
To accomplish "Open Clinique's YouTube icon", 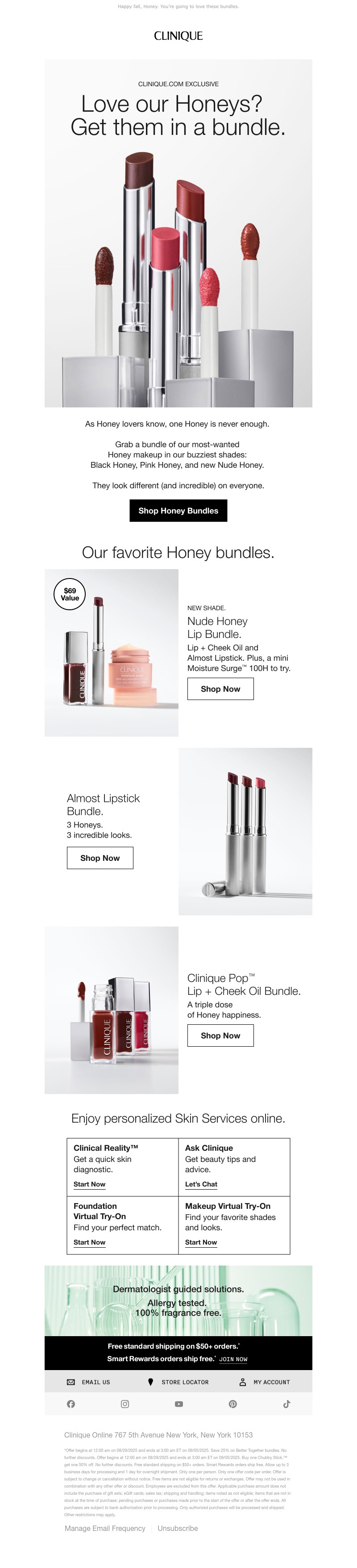I will coord(179,1404).
